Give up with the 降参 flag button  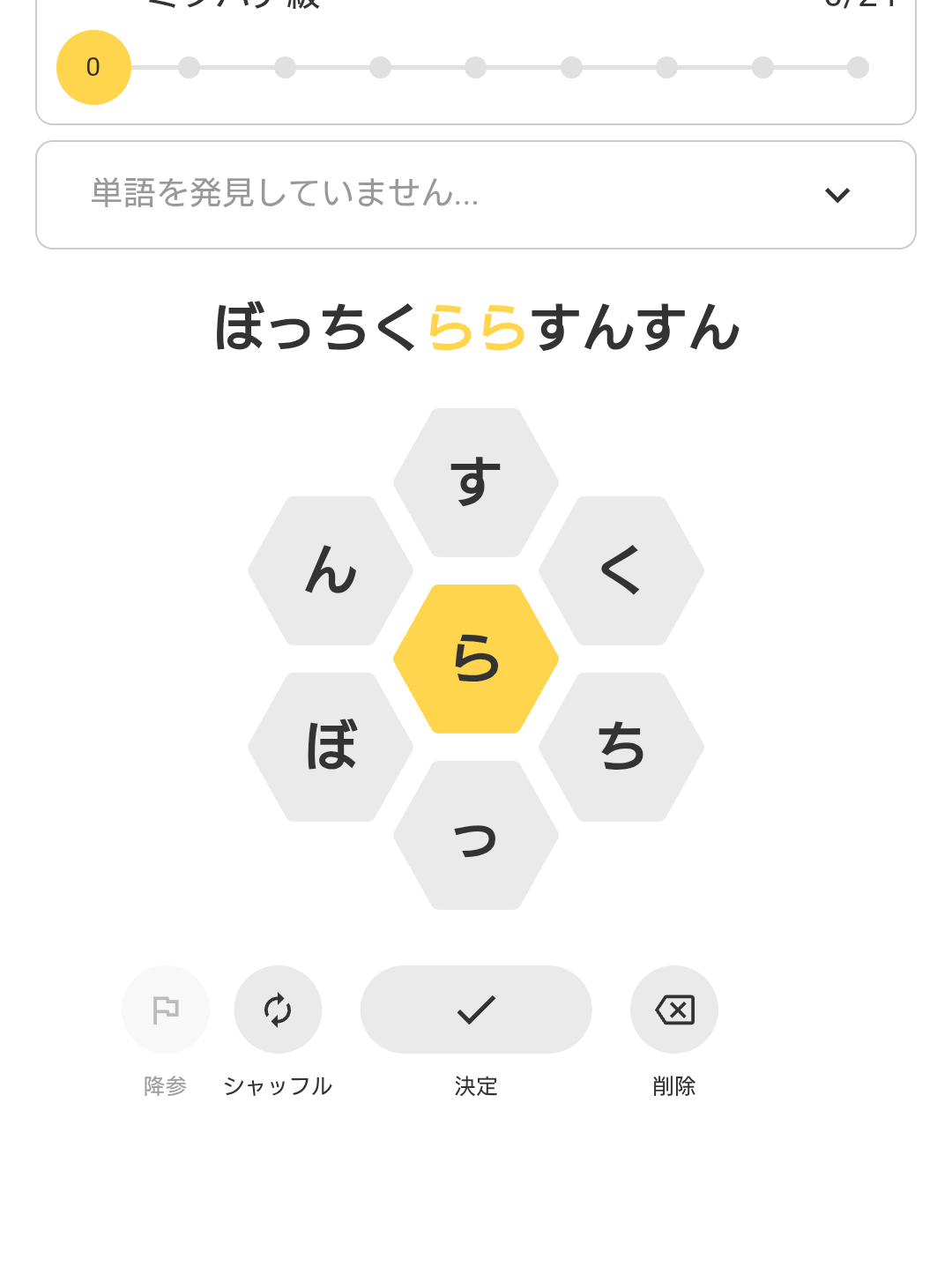[166, 1010]
